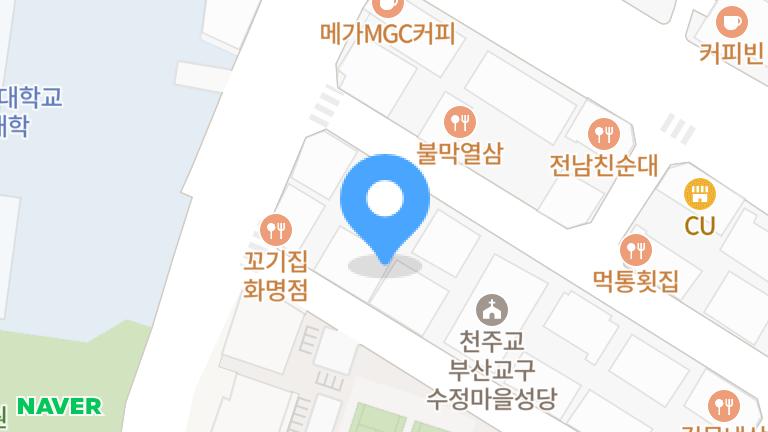Open the 전남친순대 restaurant marker
Screen dimensions: 768x432
tap(604, 132)
